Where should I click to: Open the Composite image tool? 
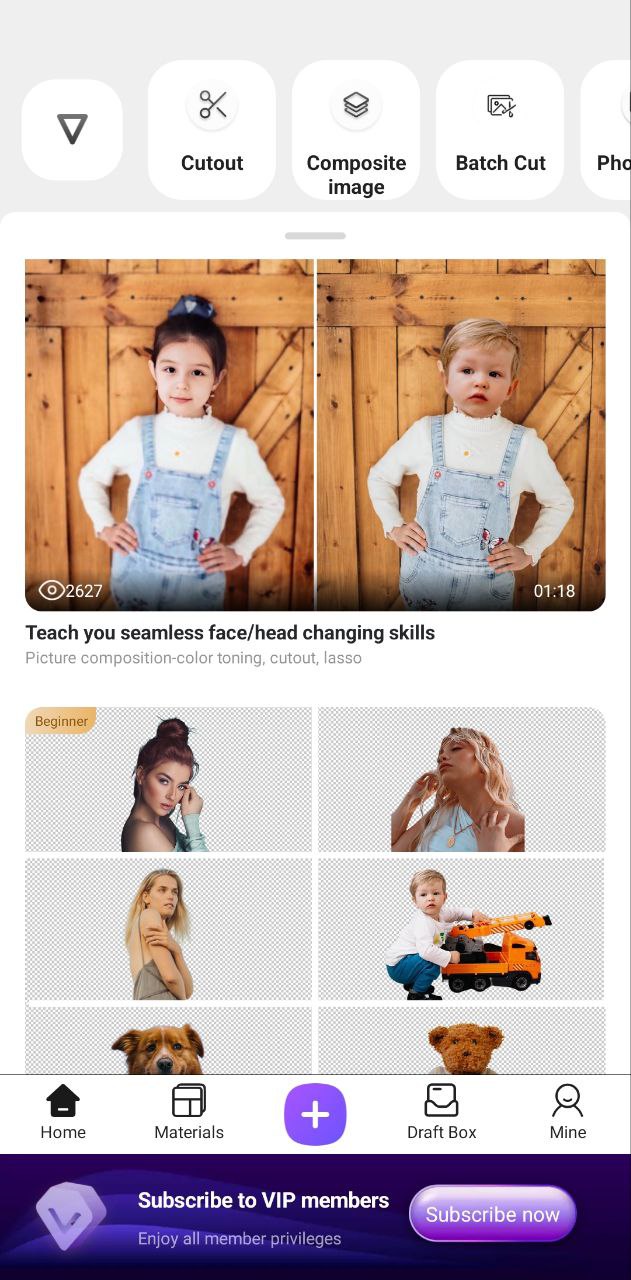click(356, 130)
